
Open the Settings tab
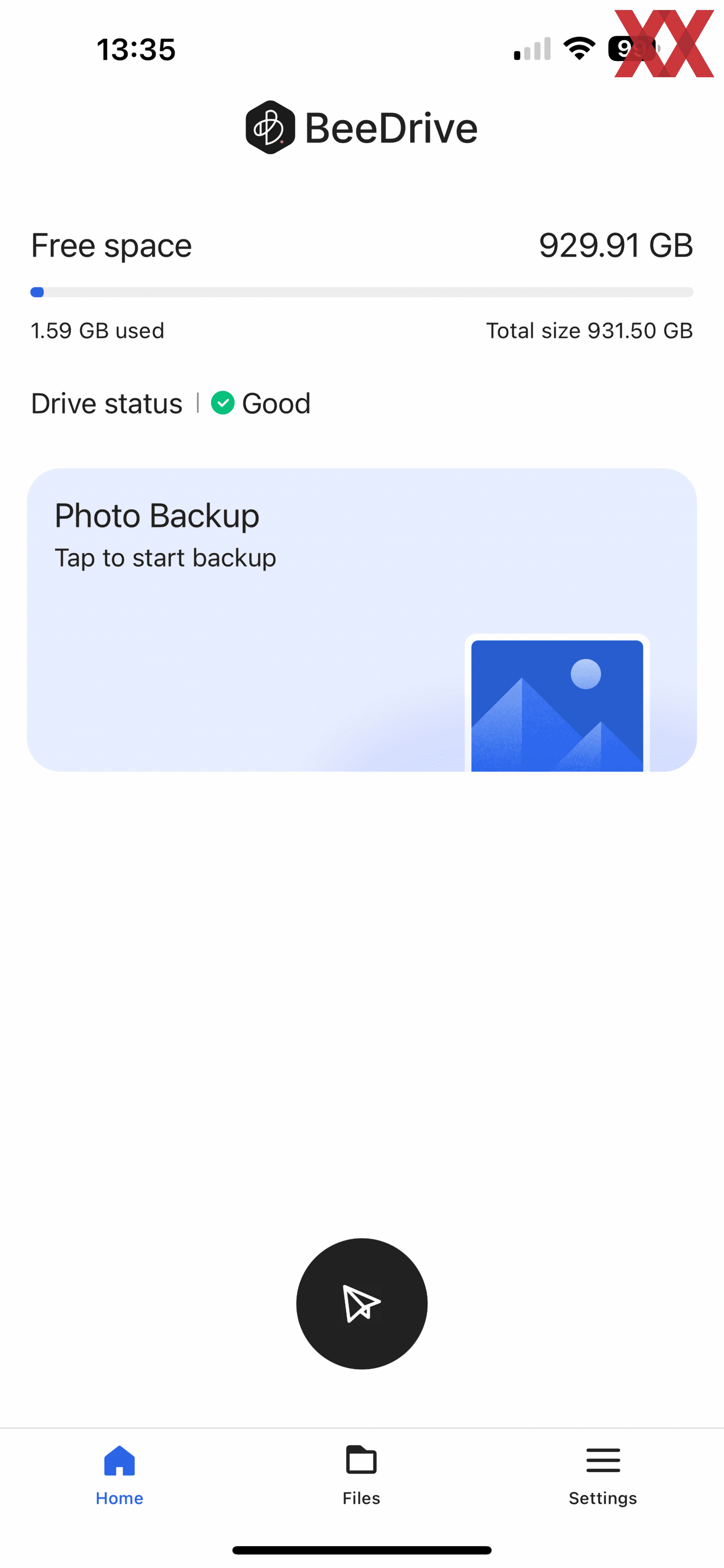603,1475
